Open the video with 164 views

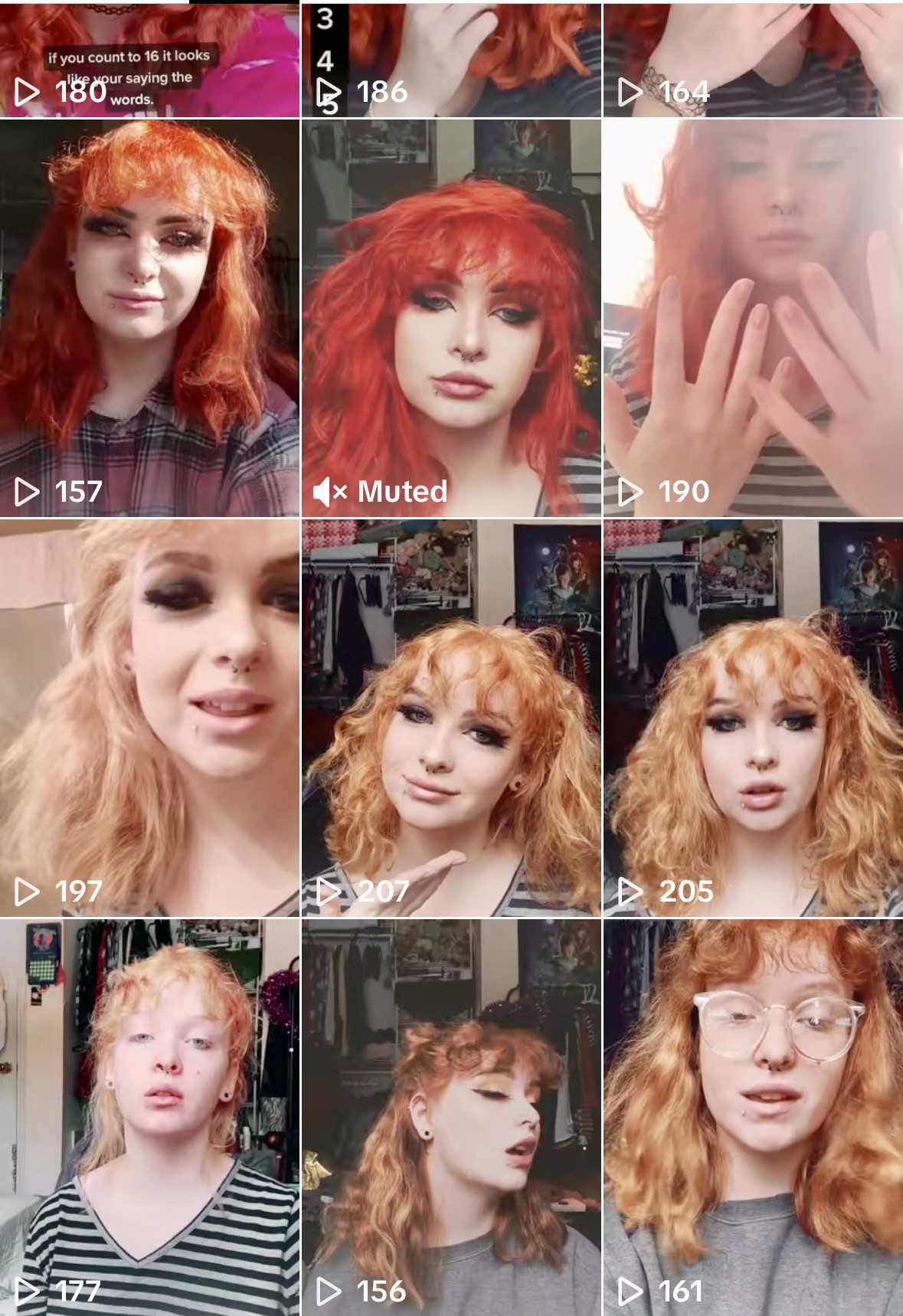pos(753,58)
